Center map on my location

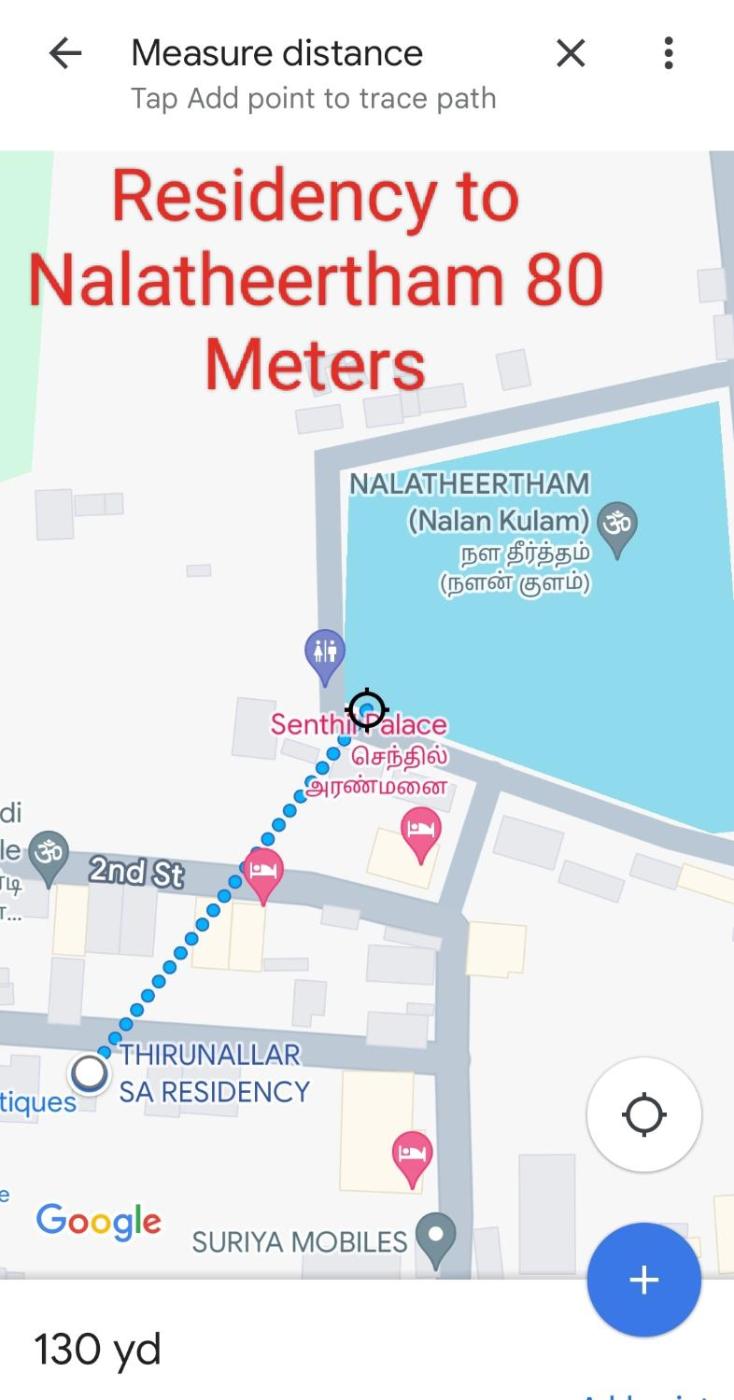pos(644,1114)
